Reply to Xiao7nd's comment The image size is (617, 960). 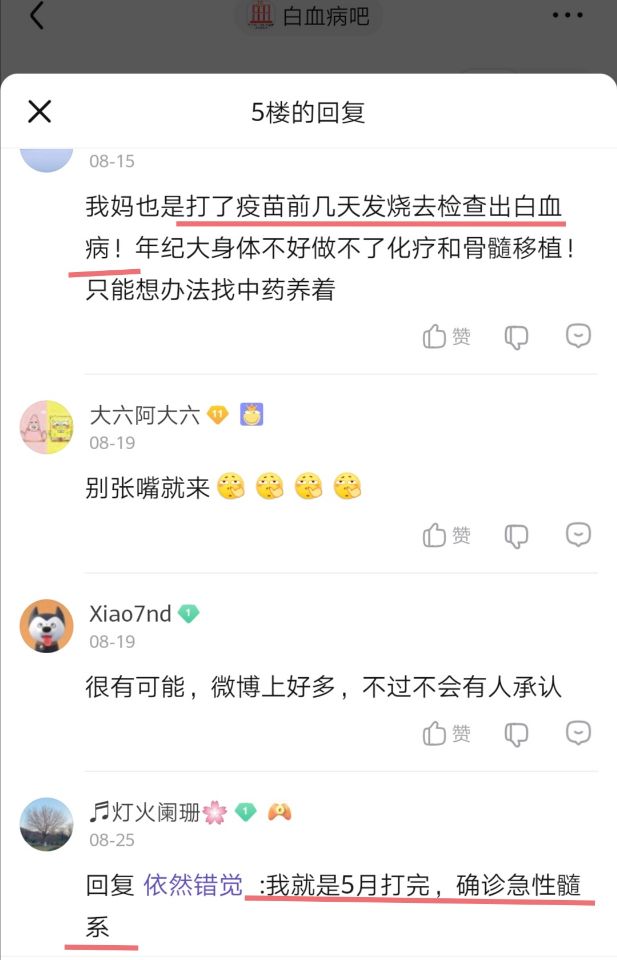[x=578, y=733]
